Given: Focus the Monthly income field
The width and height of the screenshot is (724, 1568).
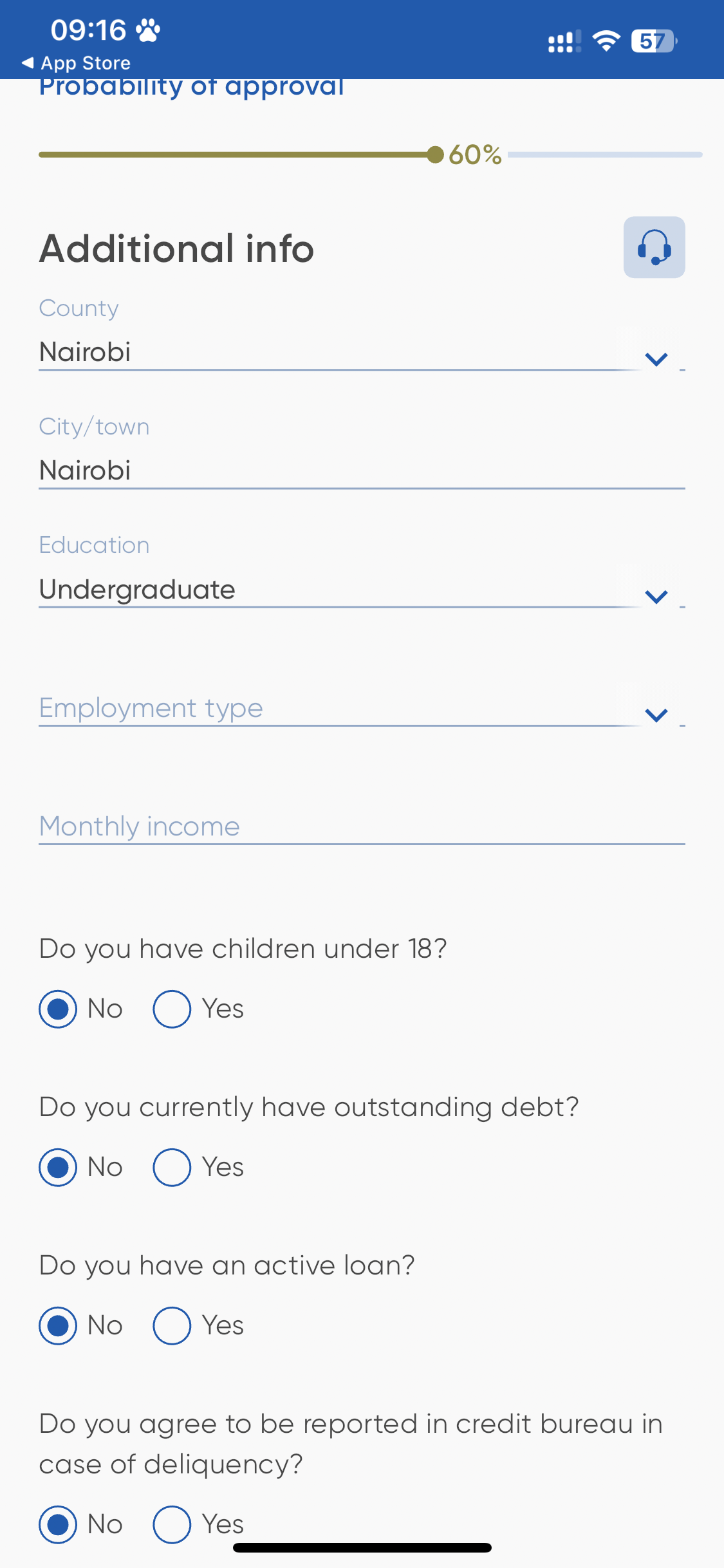Looking at the screenshot, I should tap(360, 826).
